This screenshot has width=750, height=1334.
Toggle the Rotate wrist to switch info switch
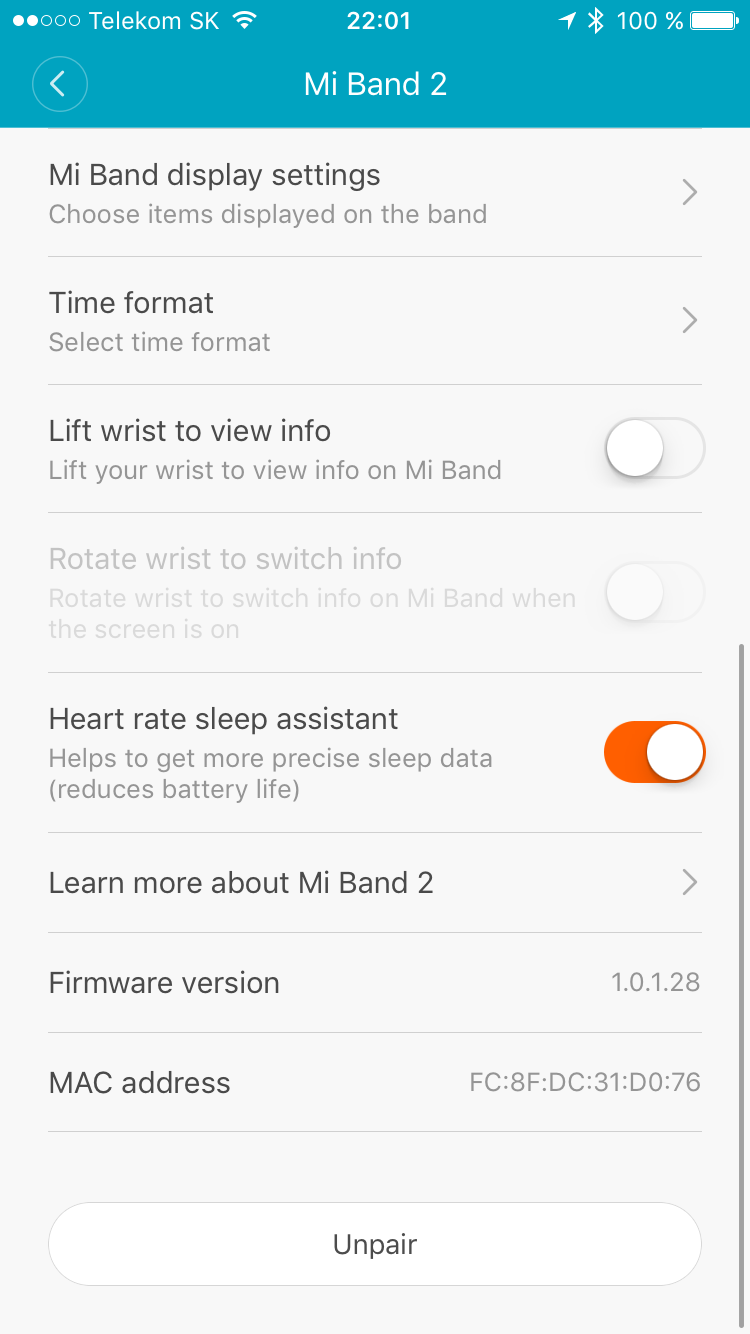point(654,592)
